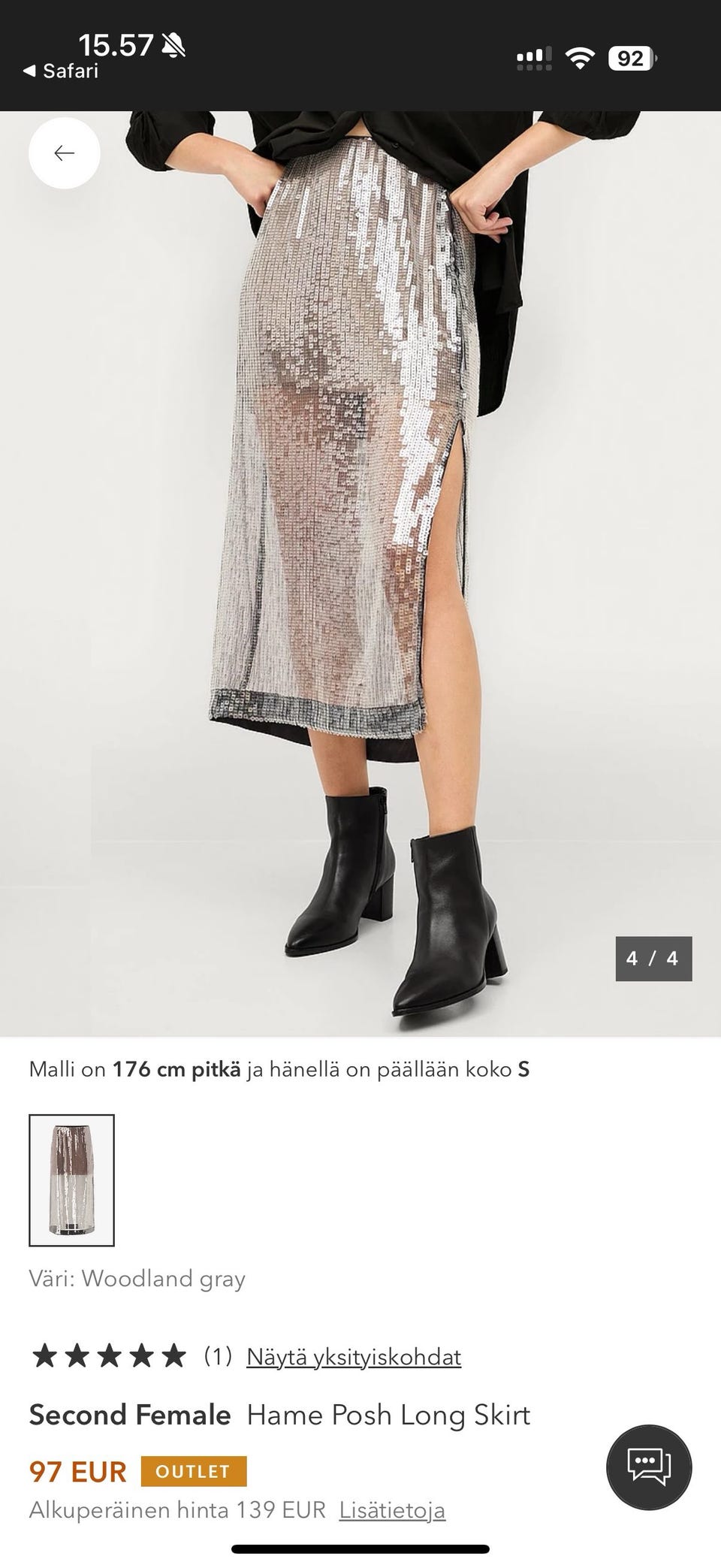Image resolution: width=721 pixels, height=1568 pixels.
Task: Return to Safari via the status bar
Action: click(61, 71)
